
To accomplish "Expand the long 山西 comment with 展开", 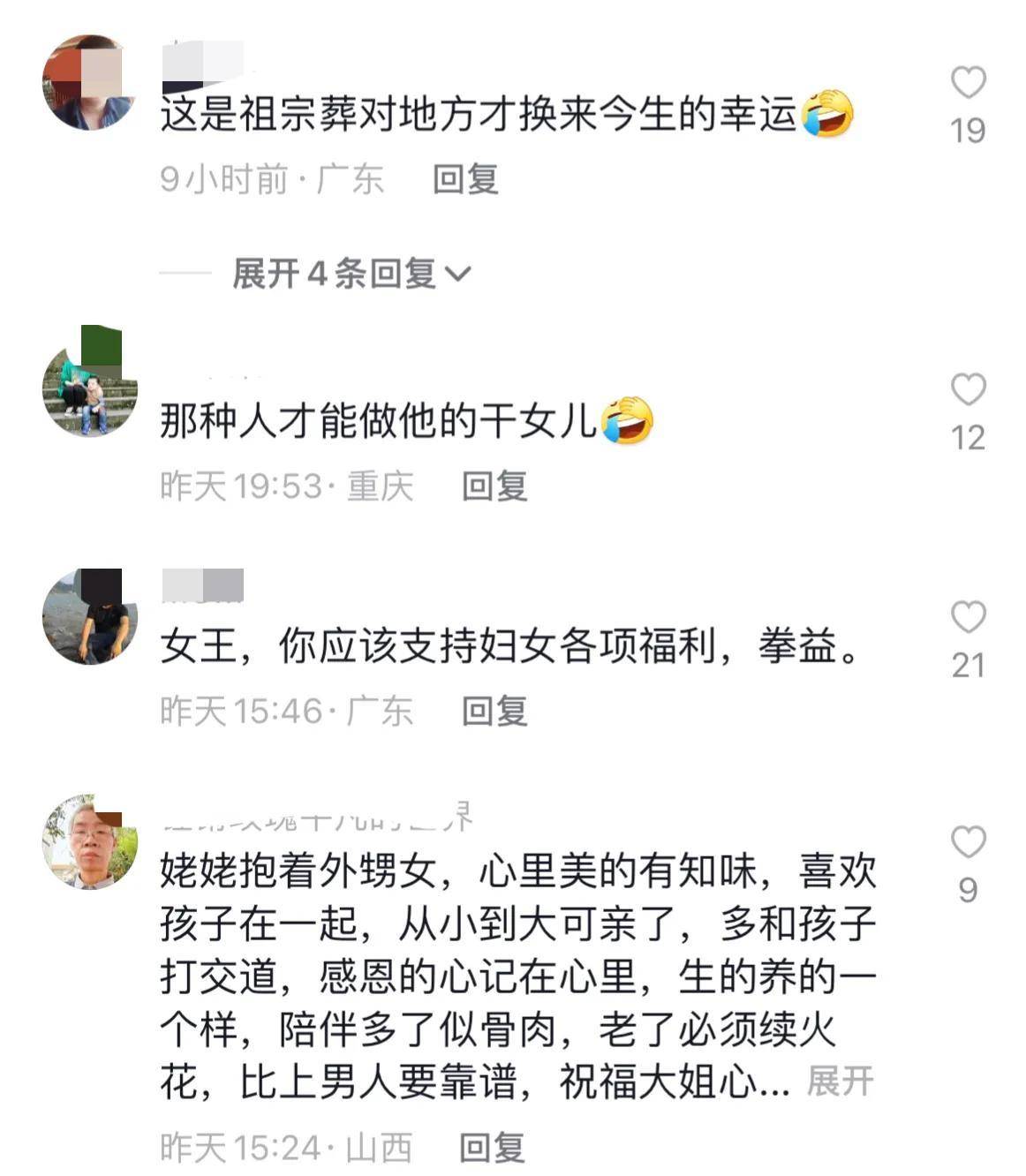I will 840,1082.
